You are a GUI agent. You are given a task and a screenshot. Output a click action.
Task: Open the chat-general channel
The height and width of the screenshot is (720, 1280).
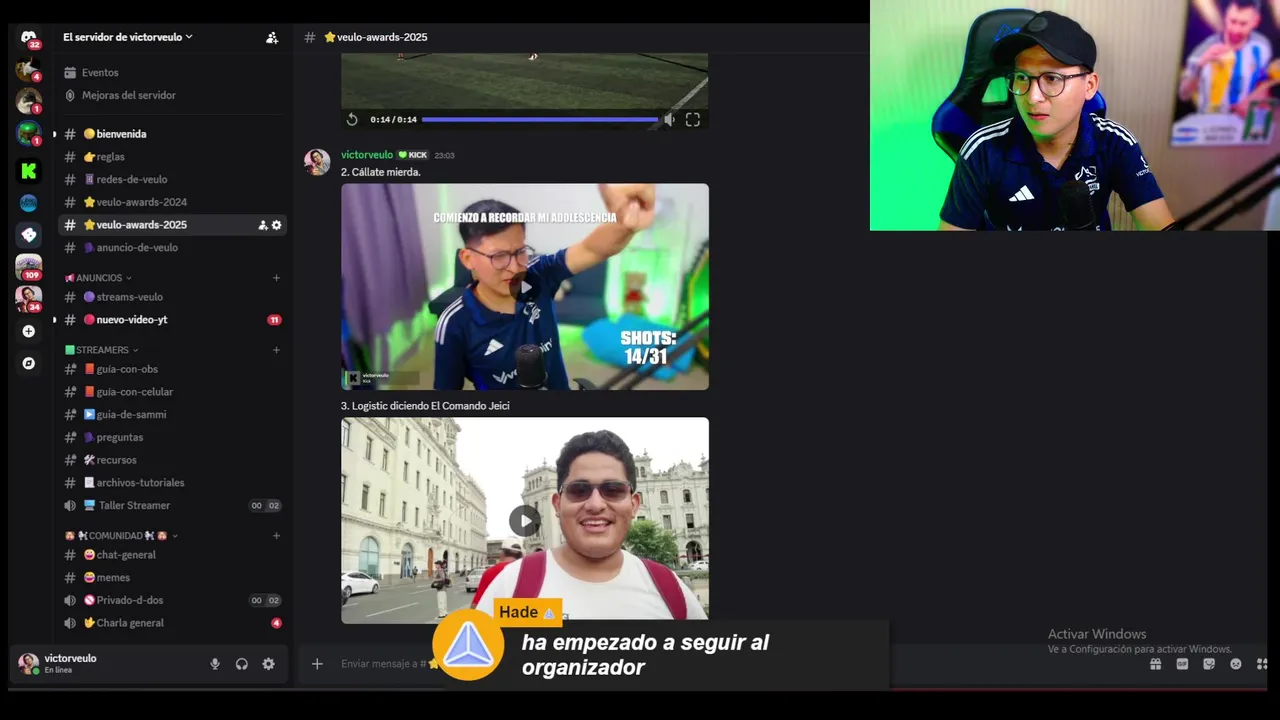[x=126, y=555]
